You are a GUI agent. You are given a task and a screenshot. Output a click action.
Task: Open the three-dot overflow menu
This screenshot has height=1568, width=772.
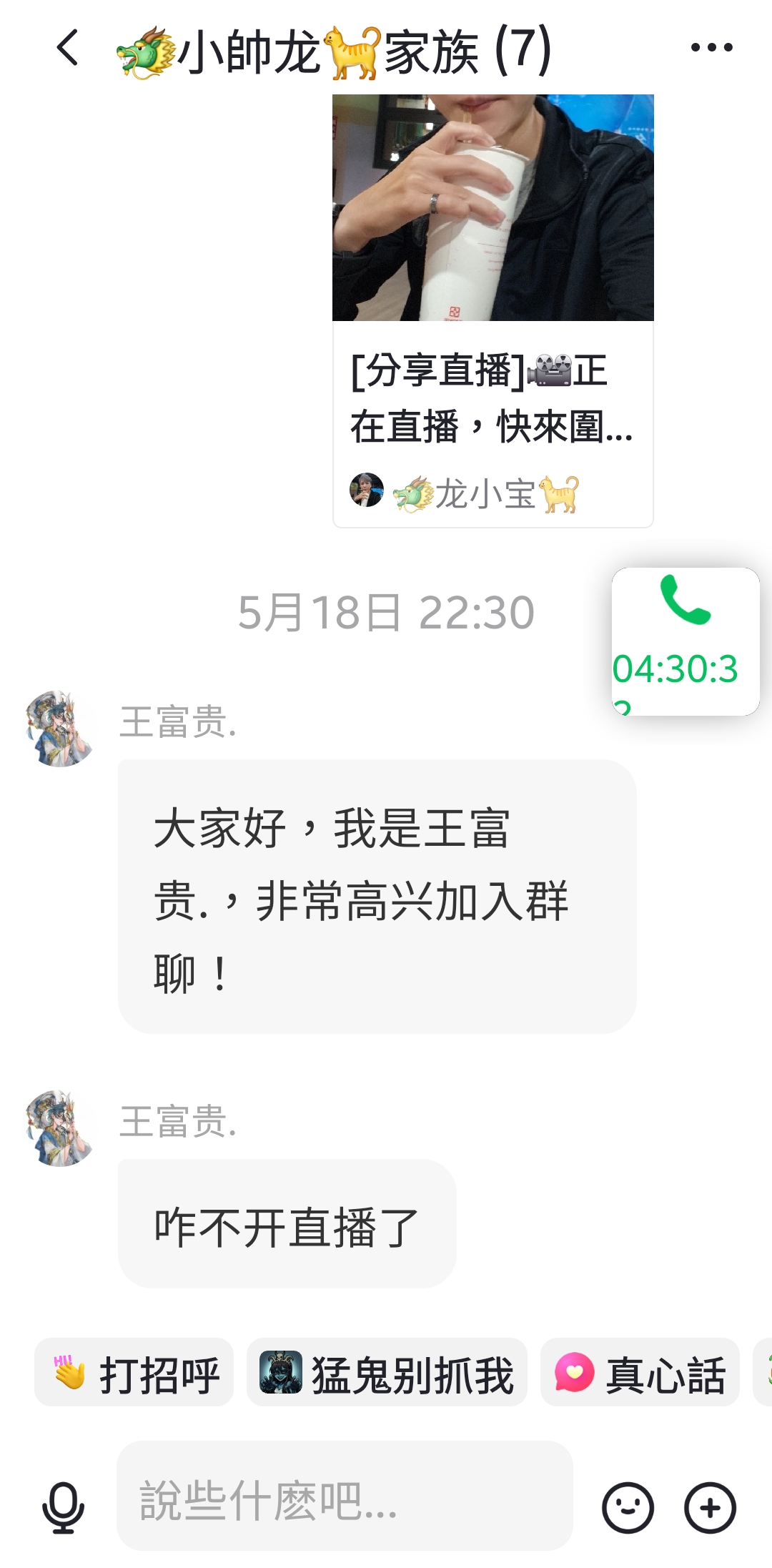(x=711, y=48)
